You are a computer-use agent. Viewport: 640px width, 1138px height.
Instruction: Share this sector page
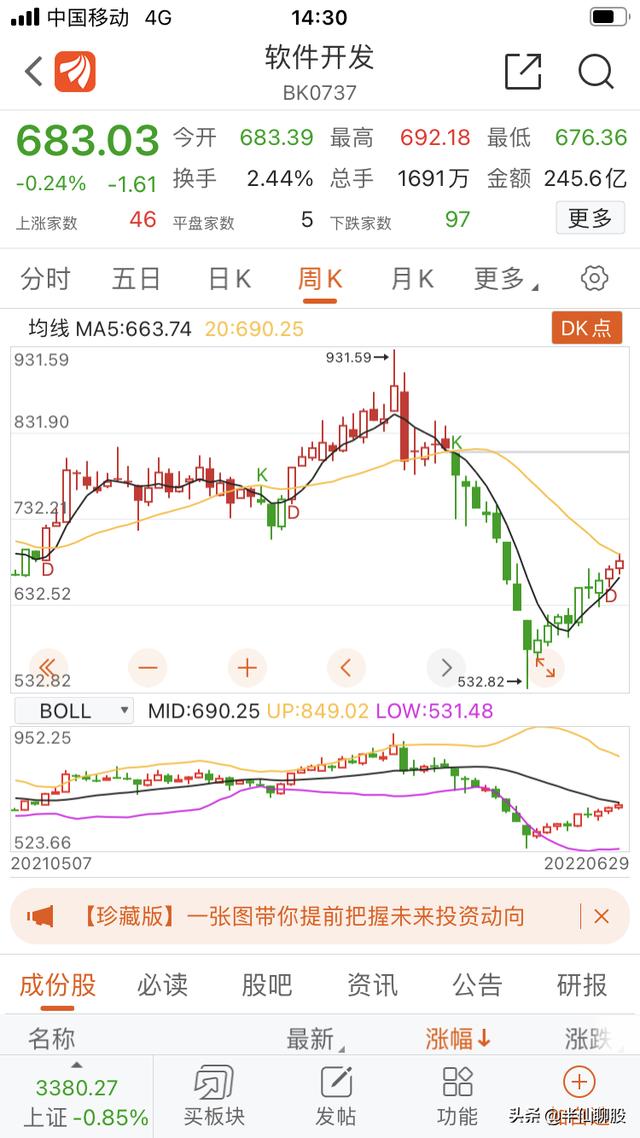click(522, 71)
